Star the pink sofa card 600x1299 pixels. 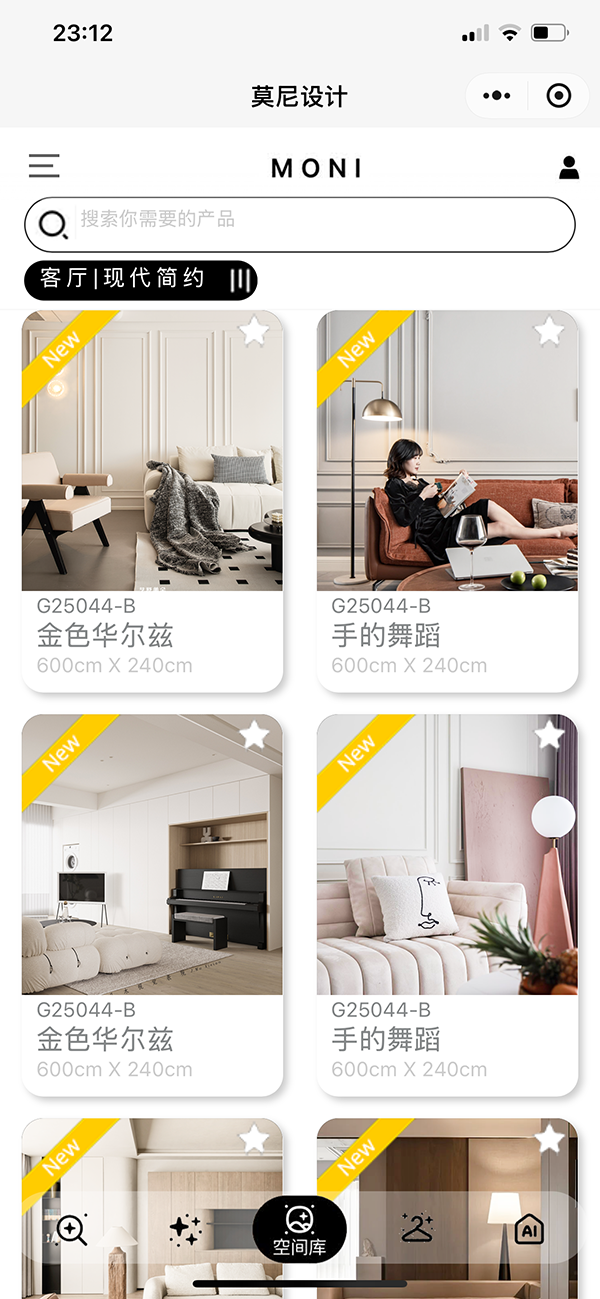(x=549, y=735)
